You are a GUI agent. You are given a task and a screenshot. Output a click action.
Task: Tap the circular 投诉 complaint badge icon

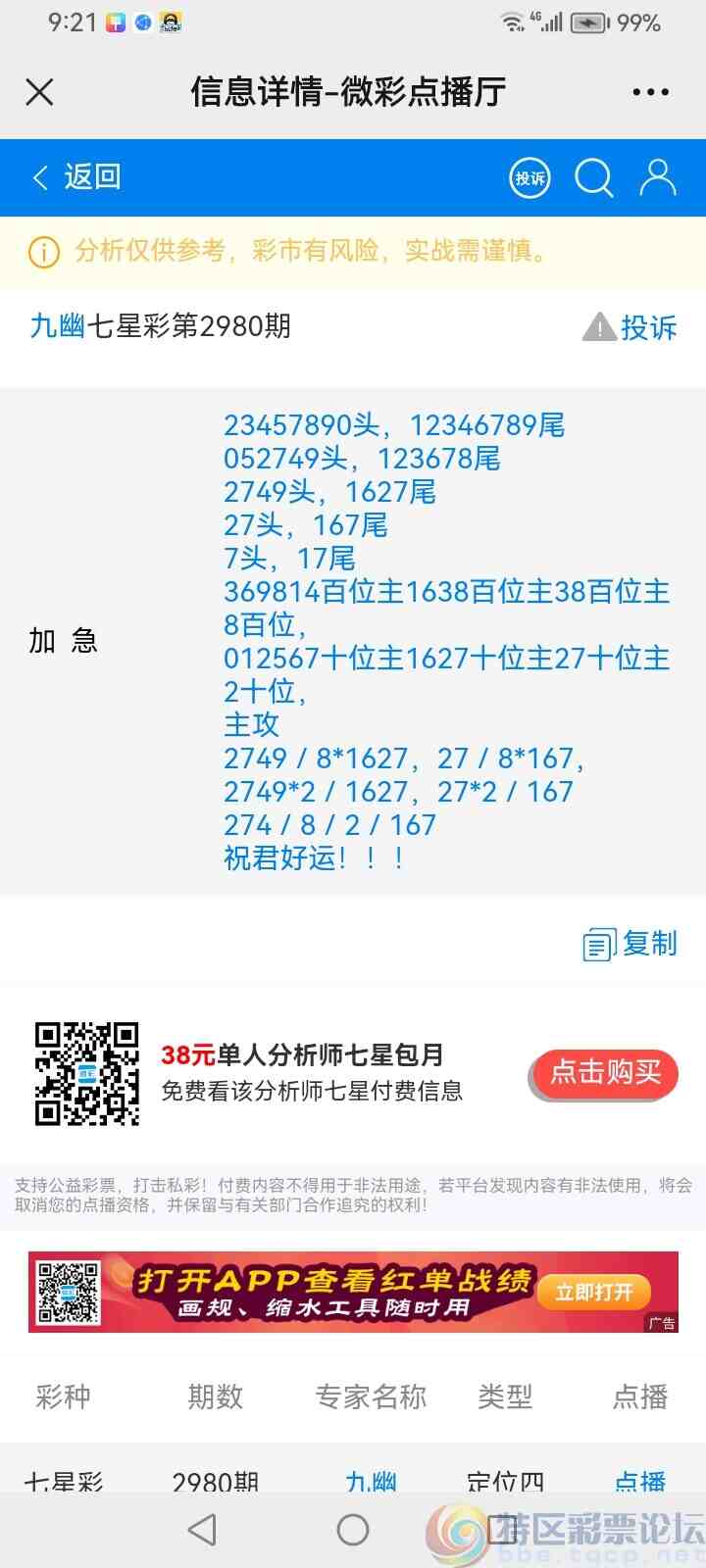529,177
